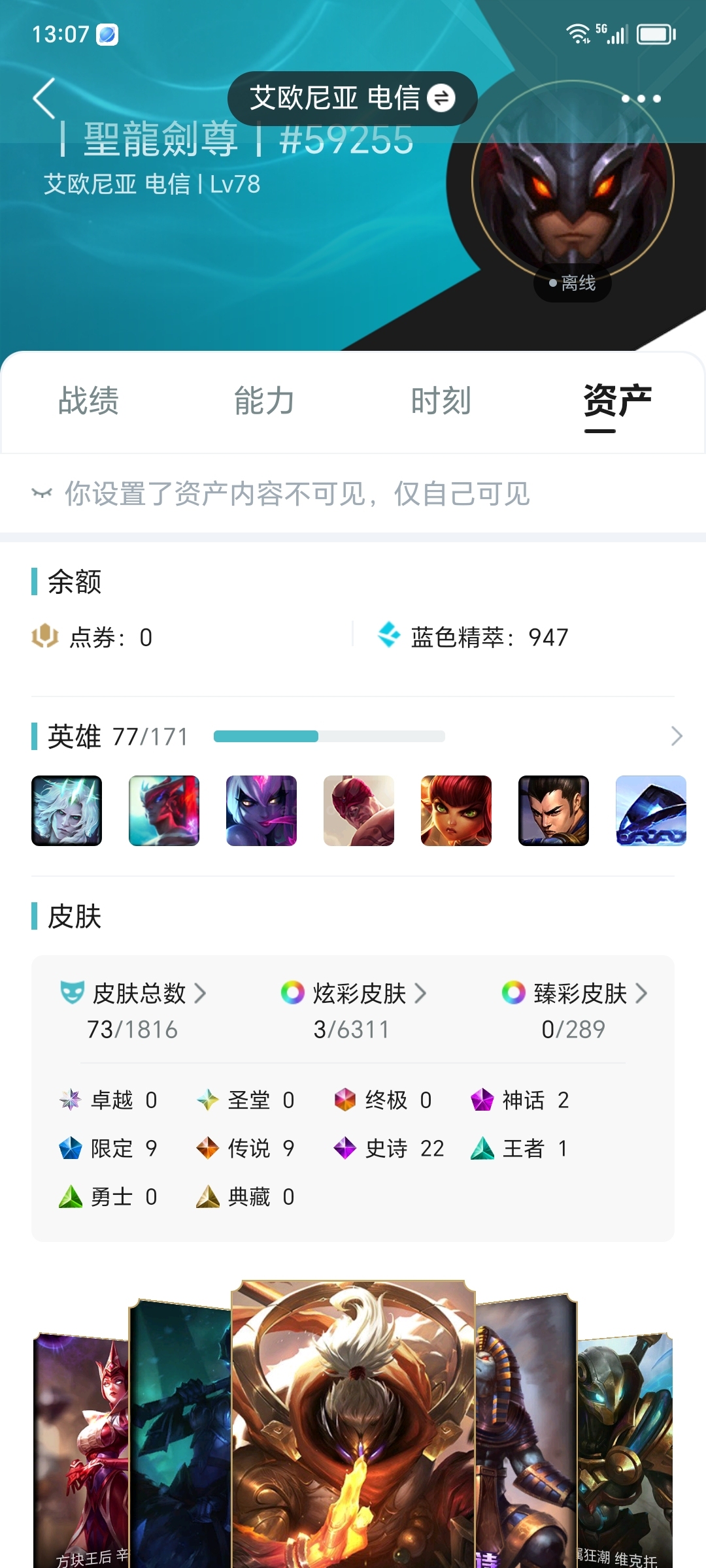
Task: Open the 方块王后 skin card
Action: [82, 1450]
